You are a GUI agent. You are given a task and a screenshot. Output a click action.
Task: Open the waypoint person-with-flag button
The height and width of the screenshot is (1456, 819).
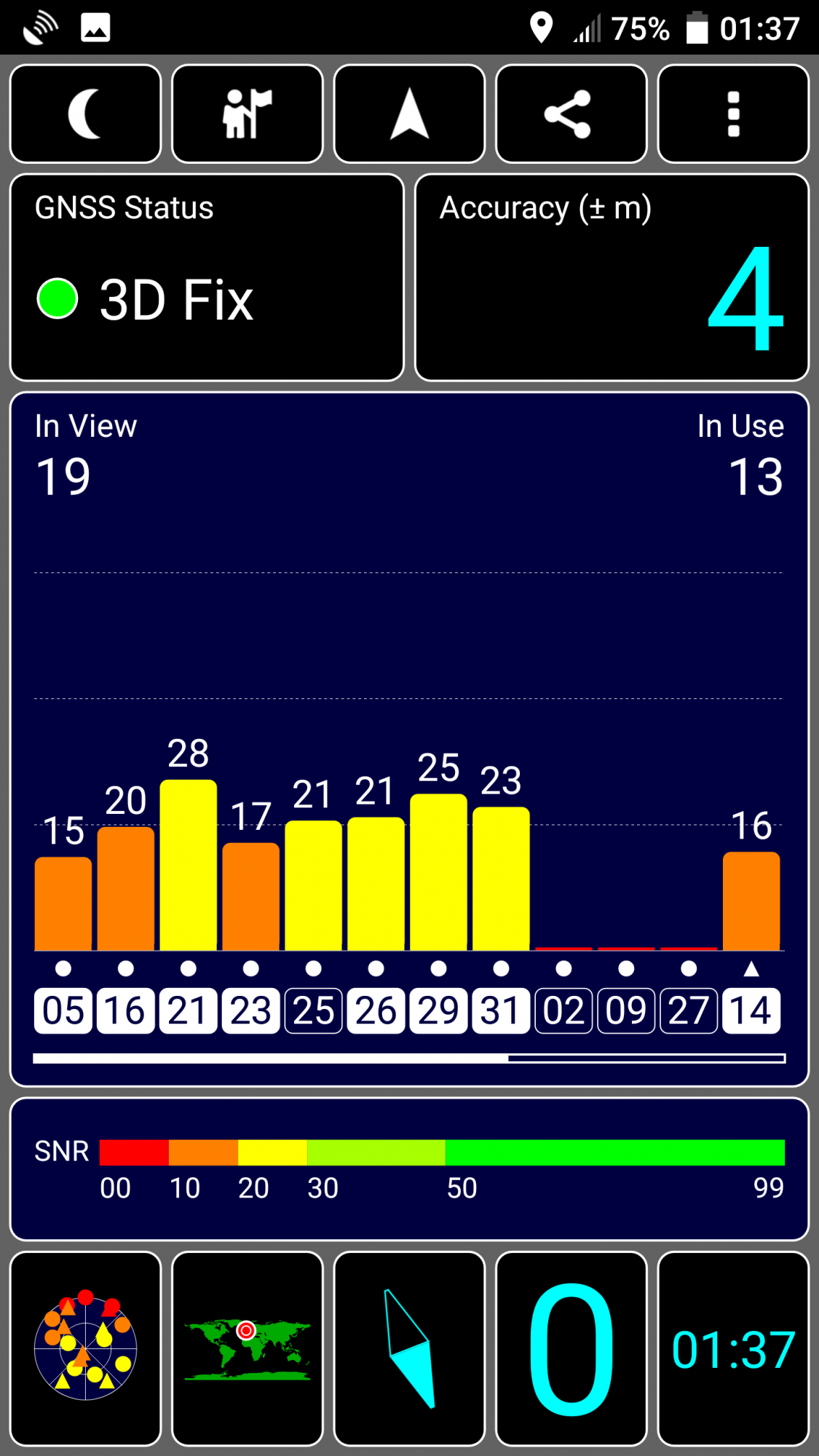(x=248, y=114)
